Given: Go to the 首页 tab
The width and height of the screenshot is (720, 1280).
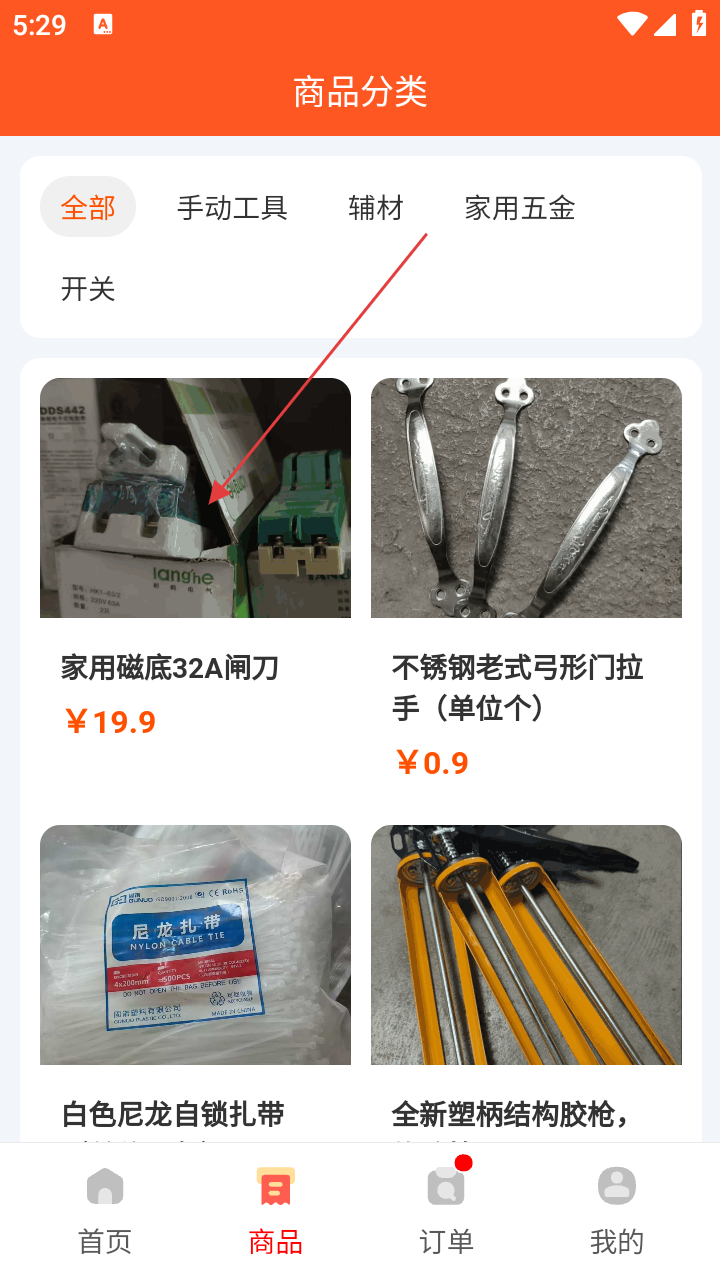Looking at the screenshot, I should 105,1211.
